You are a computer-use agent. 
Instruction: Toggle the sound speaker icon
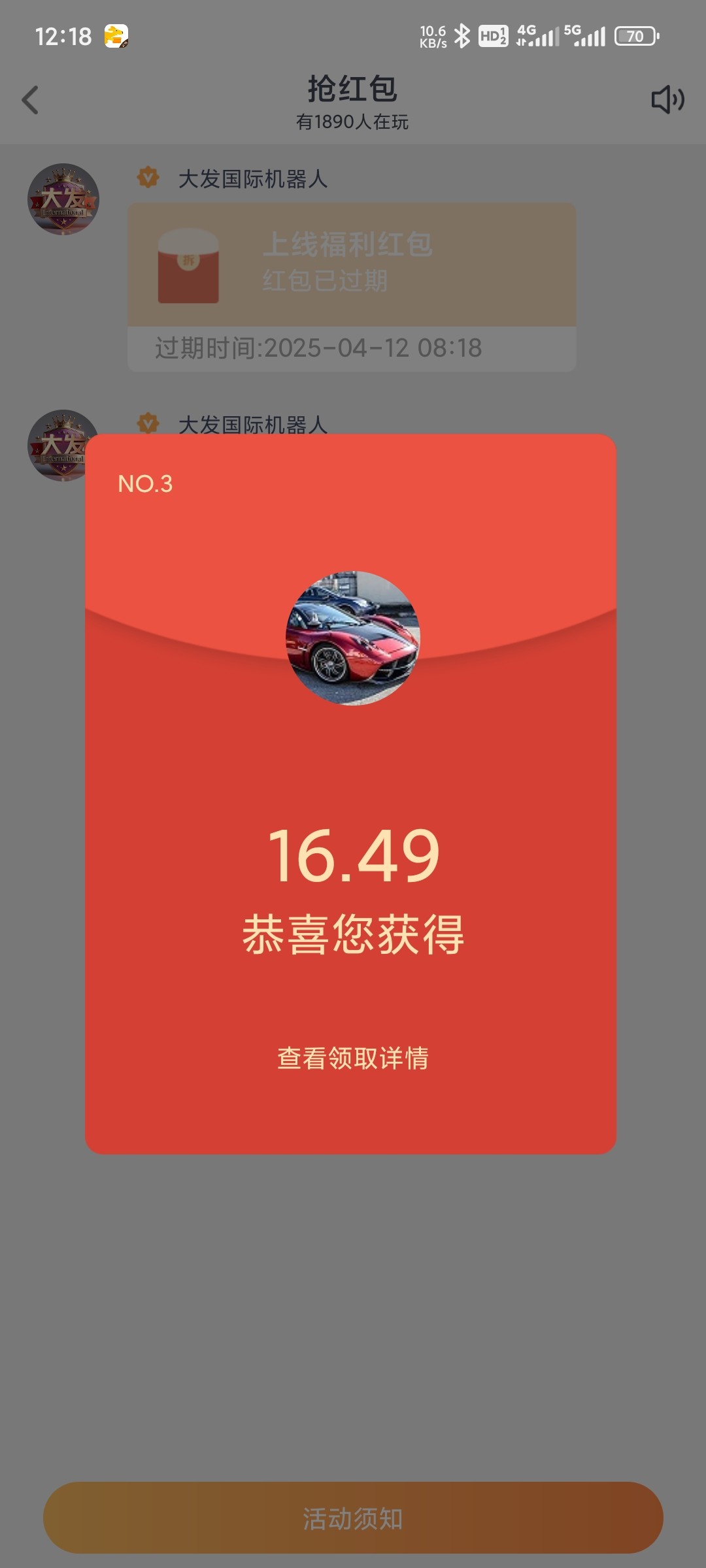click(667, 100)
